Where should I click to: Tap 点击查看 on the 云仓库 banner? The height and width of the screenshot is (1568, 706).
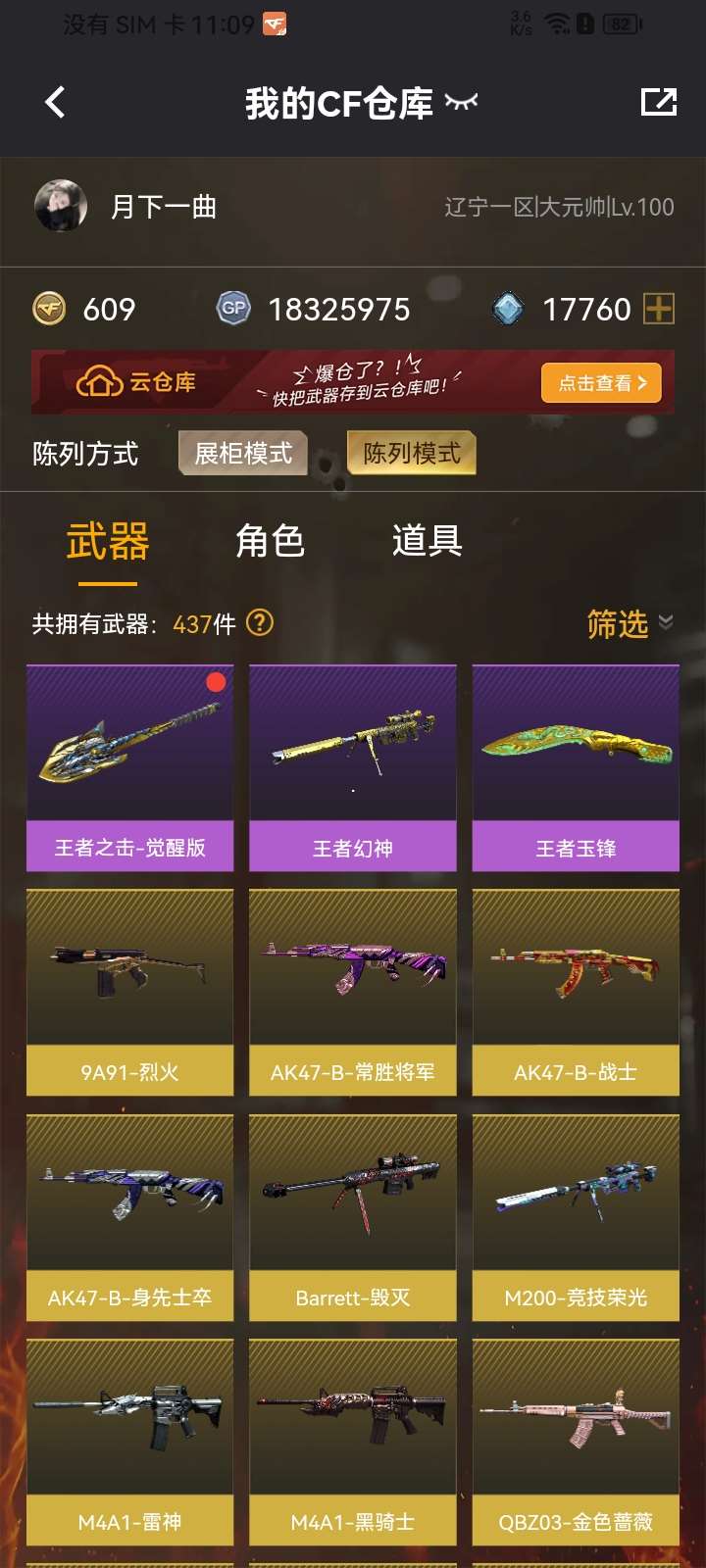(601, 383)
